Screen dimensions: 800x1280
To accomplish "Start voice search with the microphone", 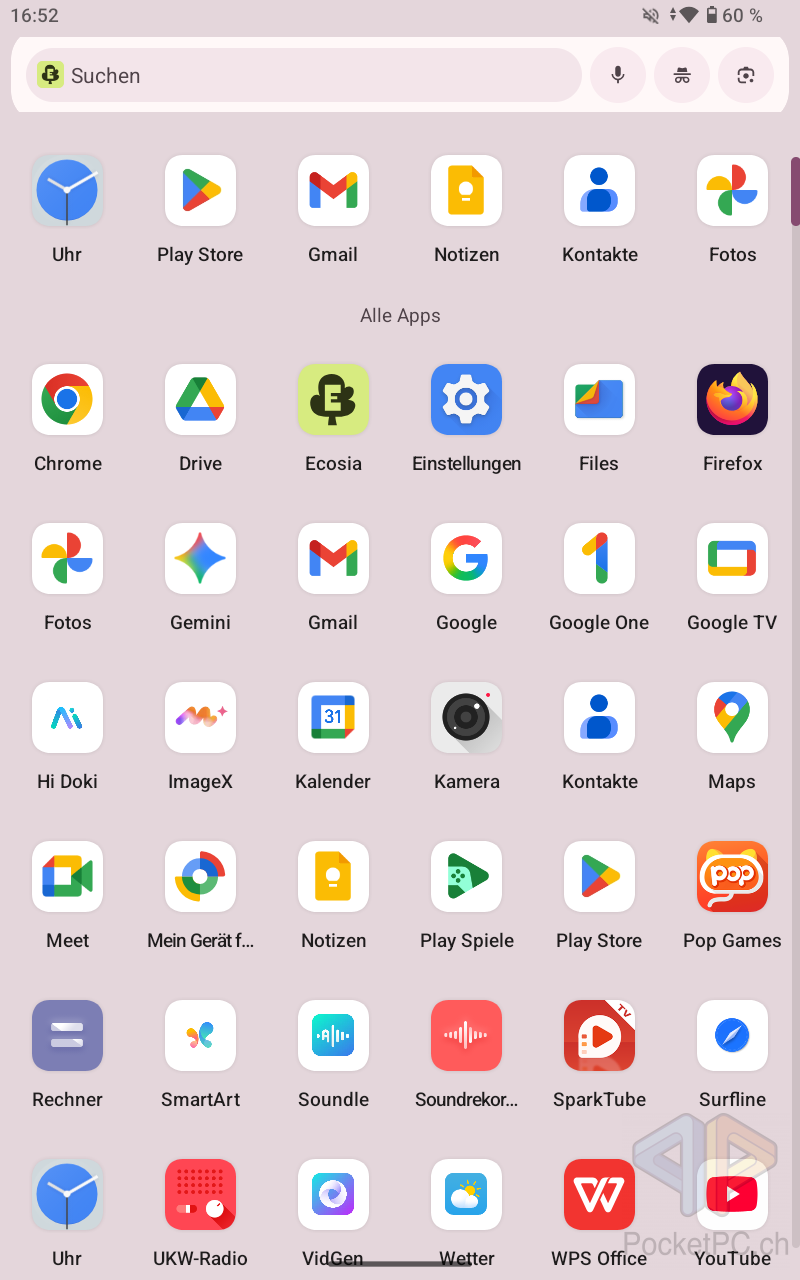I will tap(618, 75).
